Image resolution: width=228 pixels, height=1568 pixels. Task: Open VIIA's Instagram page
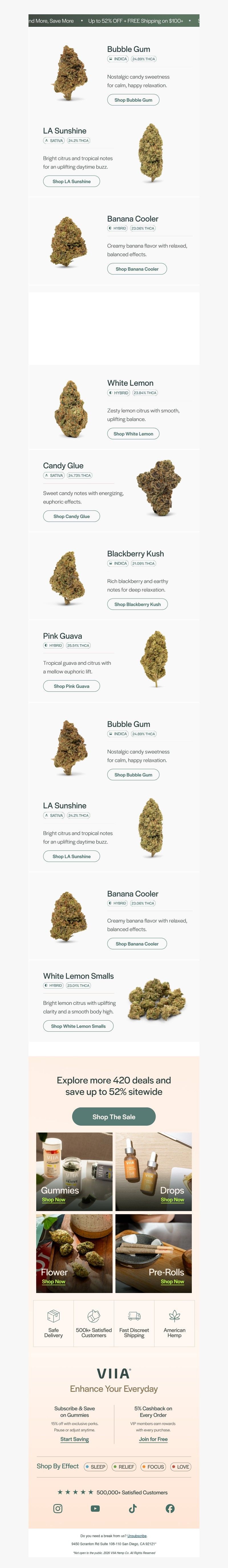[x=58, y=1508]
